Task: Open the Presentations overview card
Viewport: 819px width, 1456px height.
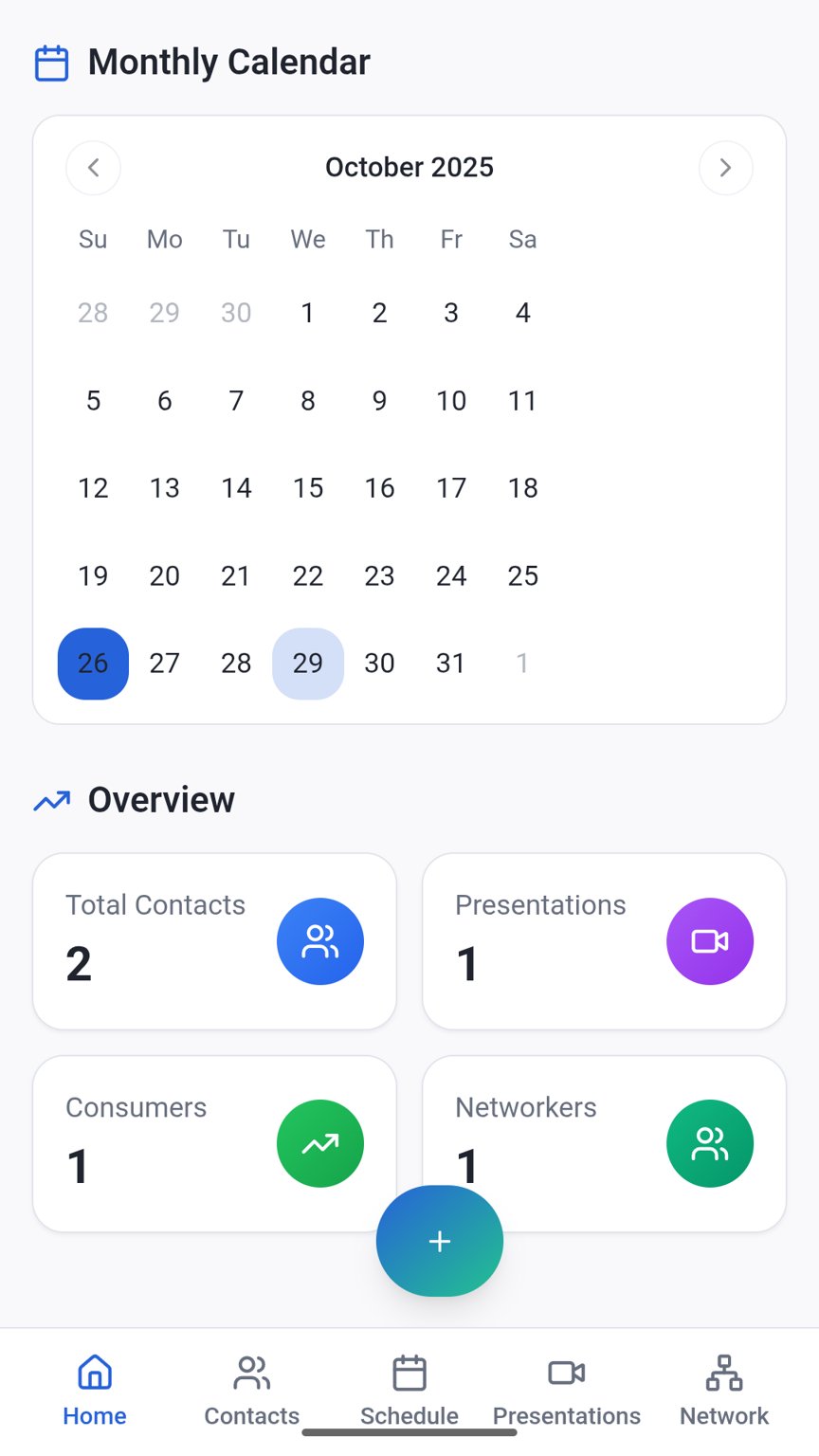Action: [604, 941]
